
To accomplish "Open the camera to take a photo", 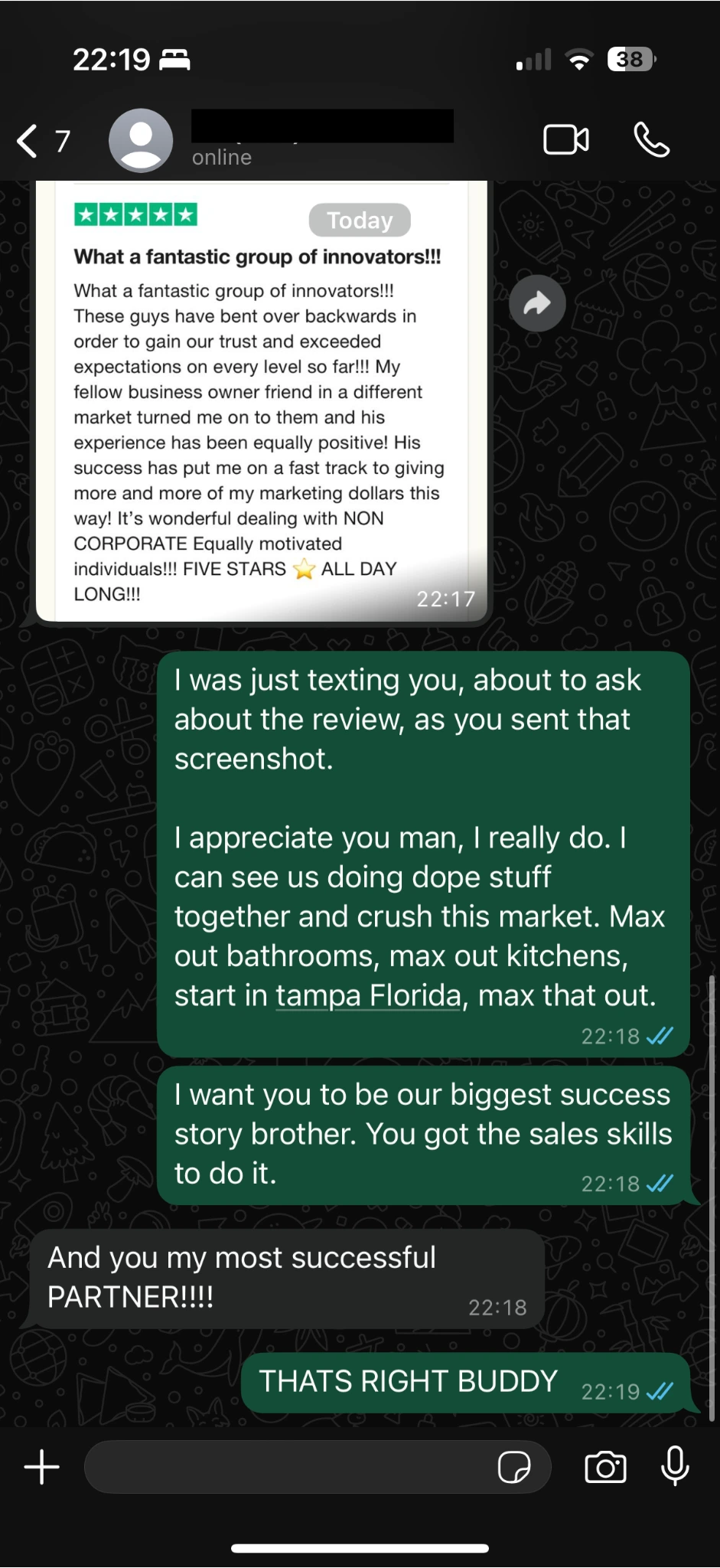I will pos(605,1468).
